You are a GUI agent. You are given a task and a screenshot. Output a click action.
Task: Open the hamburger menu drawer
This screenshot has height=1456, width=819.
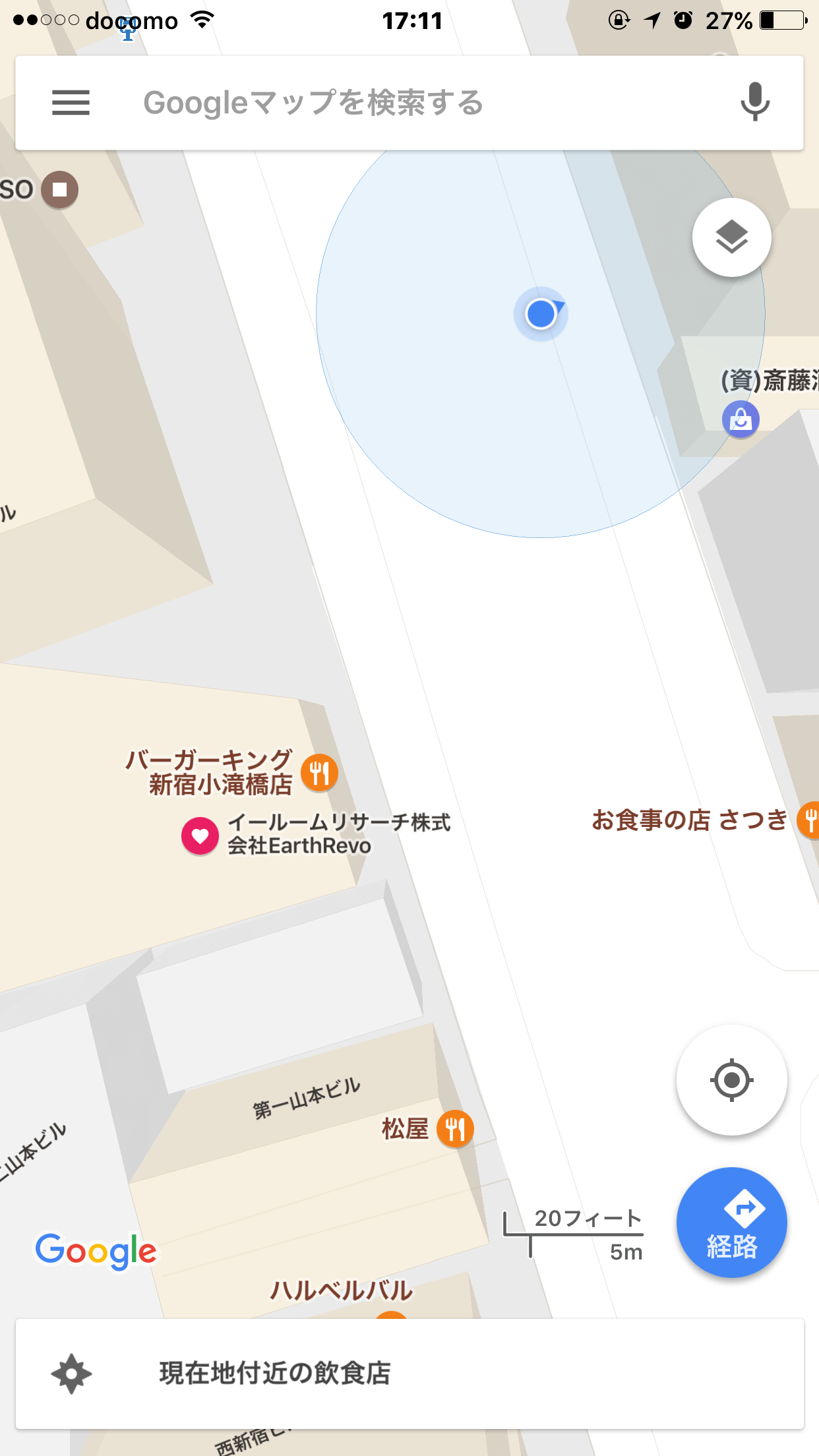pyautogui.click(x=71, y=103)
